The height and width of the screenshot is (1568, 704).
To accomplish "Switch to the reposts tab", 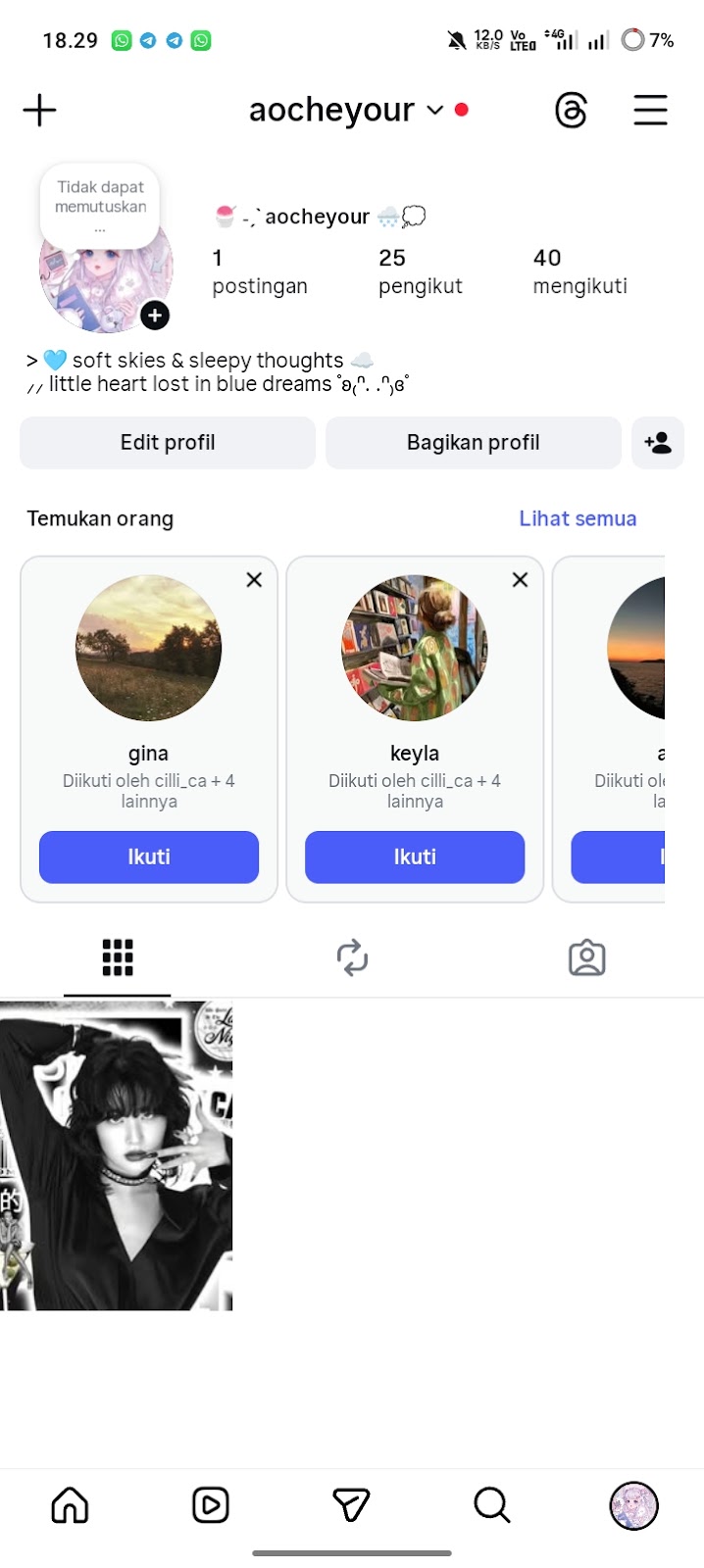I will (352, 957).
